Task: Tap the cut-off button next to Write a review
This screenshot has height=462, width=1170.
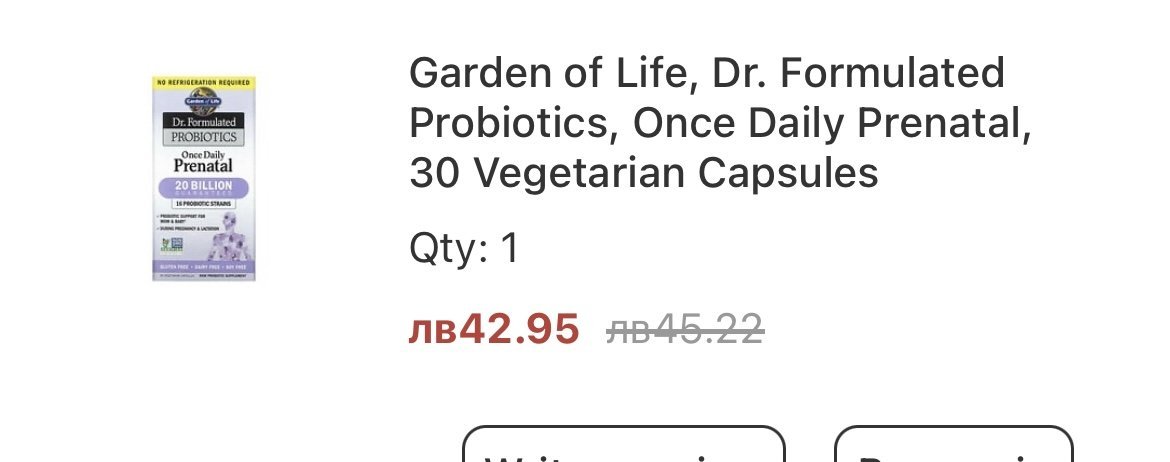Action: click(953, 446)
